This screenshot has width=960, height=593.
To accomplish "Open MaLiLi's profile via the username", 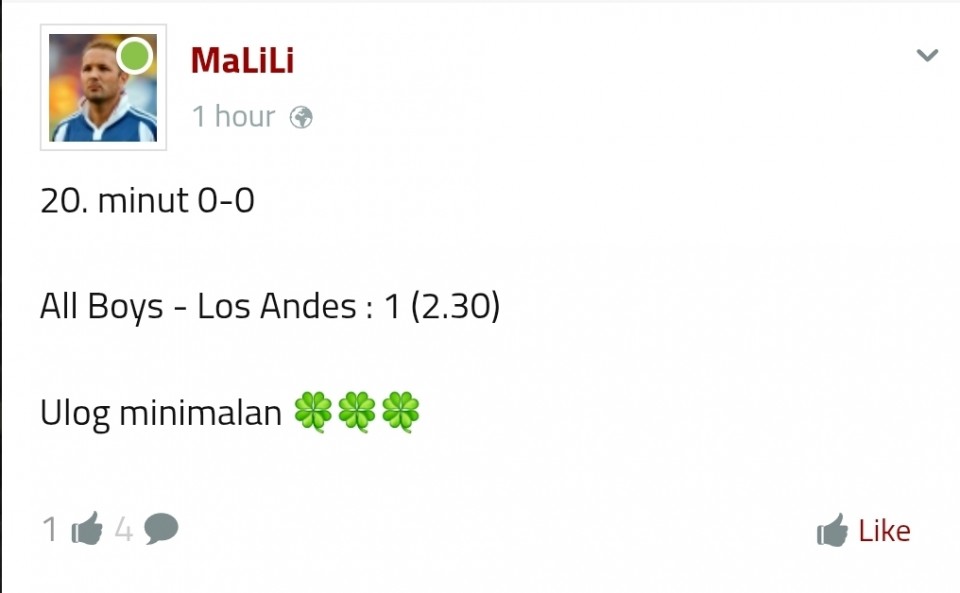I will coord(242,60).
